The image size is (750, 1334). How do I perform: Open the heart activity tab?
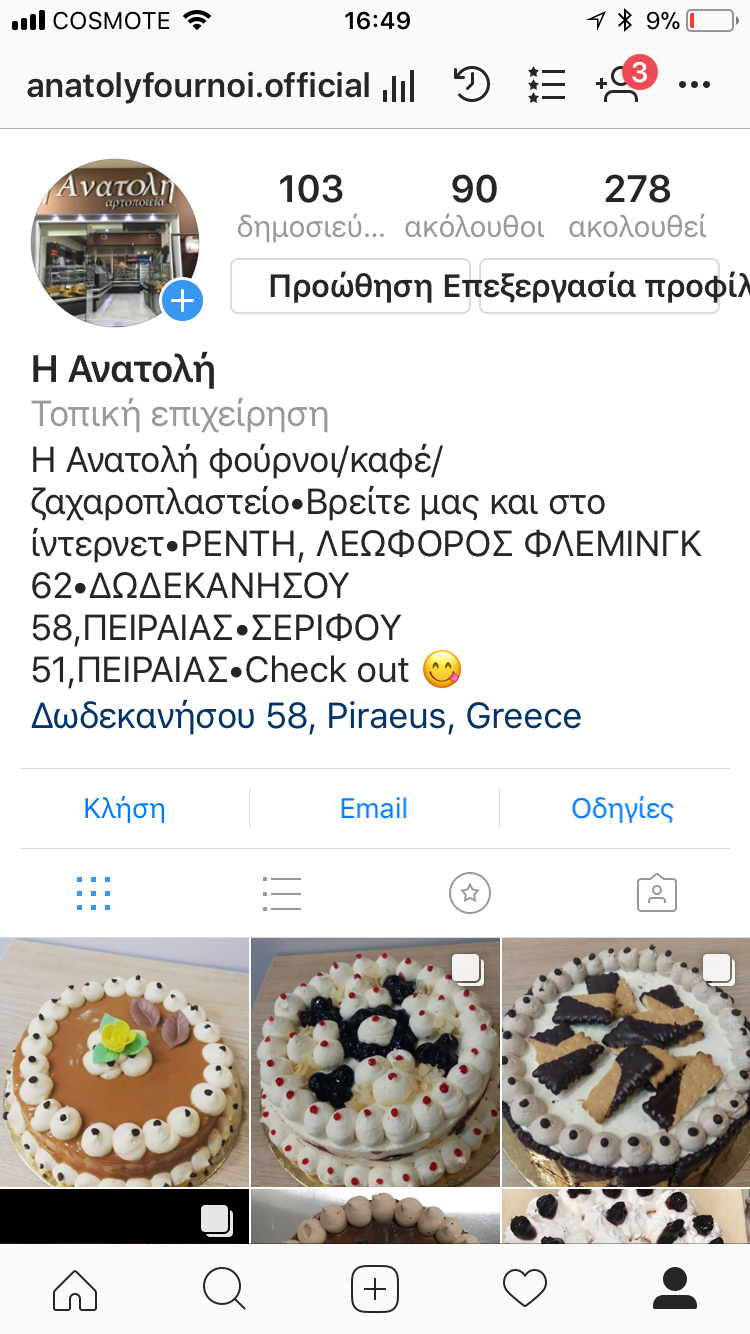[x=525, y=1289]
